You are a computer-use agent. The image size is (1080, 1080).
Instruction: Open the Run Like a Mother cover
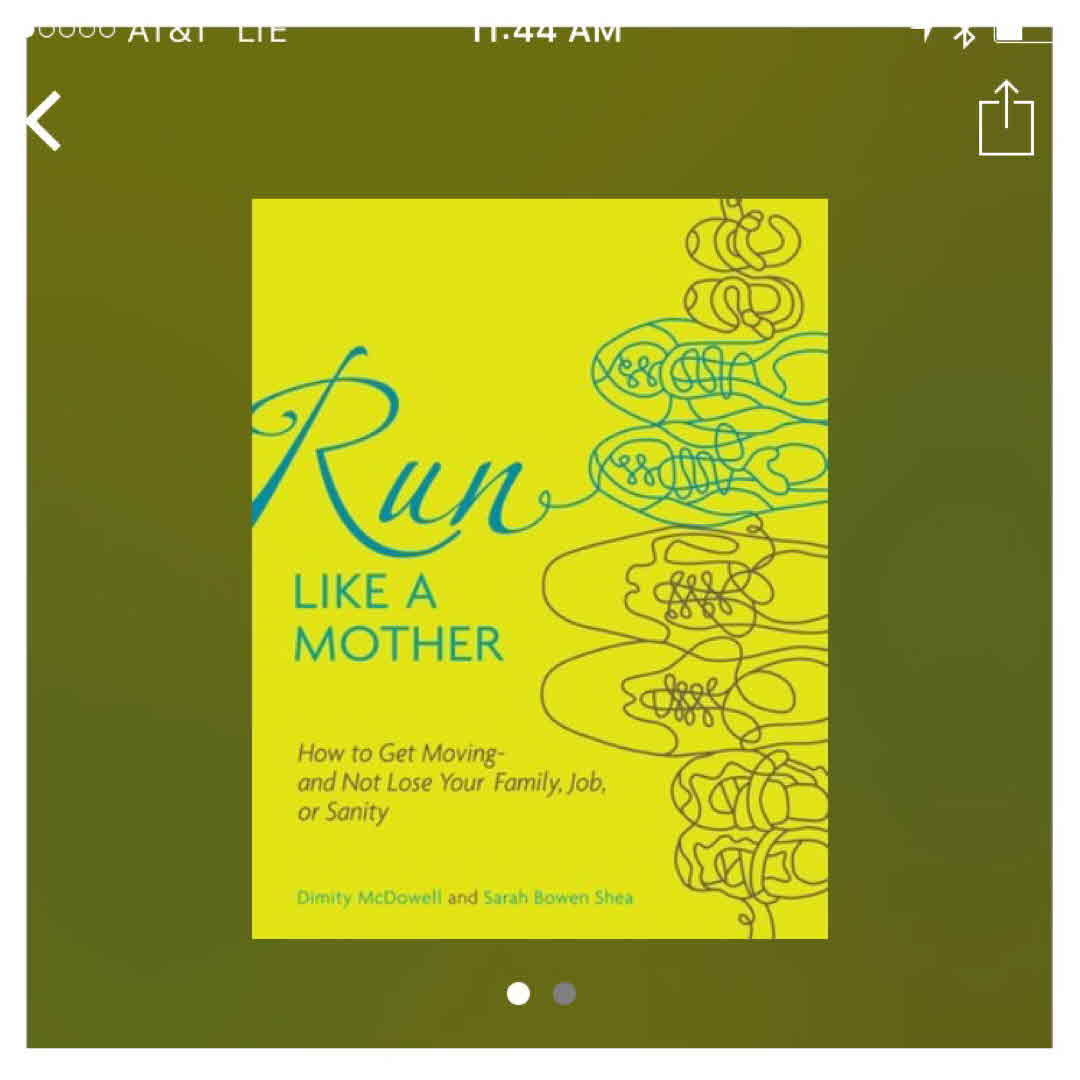click(539, 568)
